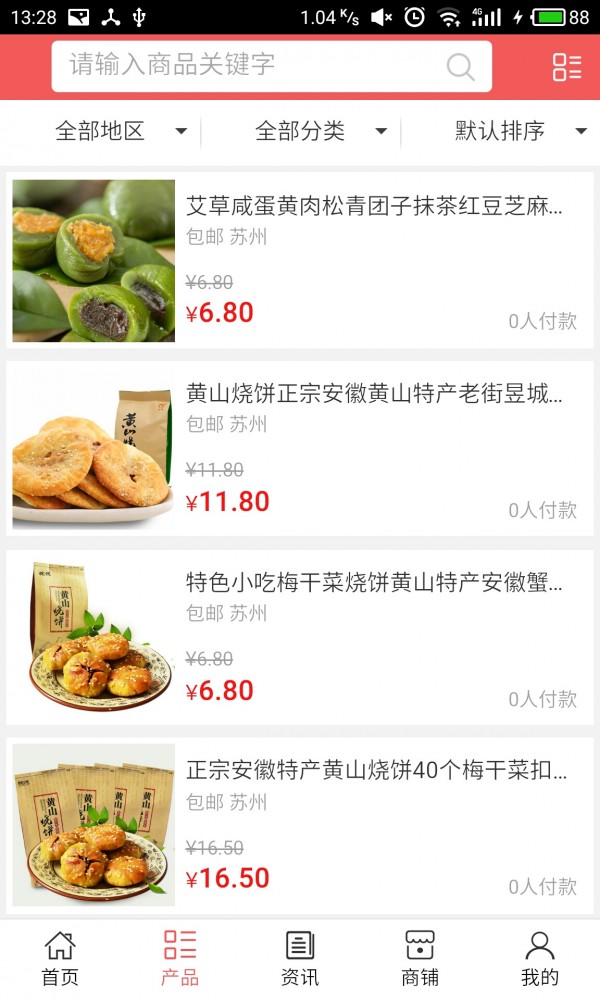Tap the product keyword search field
Viewport: 600px width, 1000px height.
point(250,66)
